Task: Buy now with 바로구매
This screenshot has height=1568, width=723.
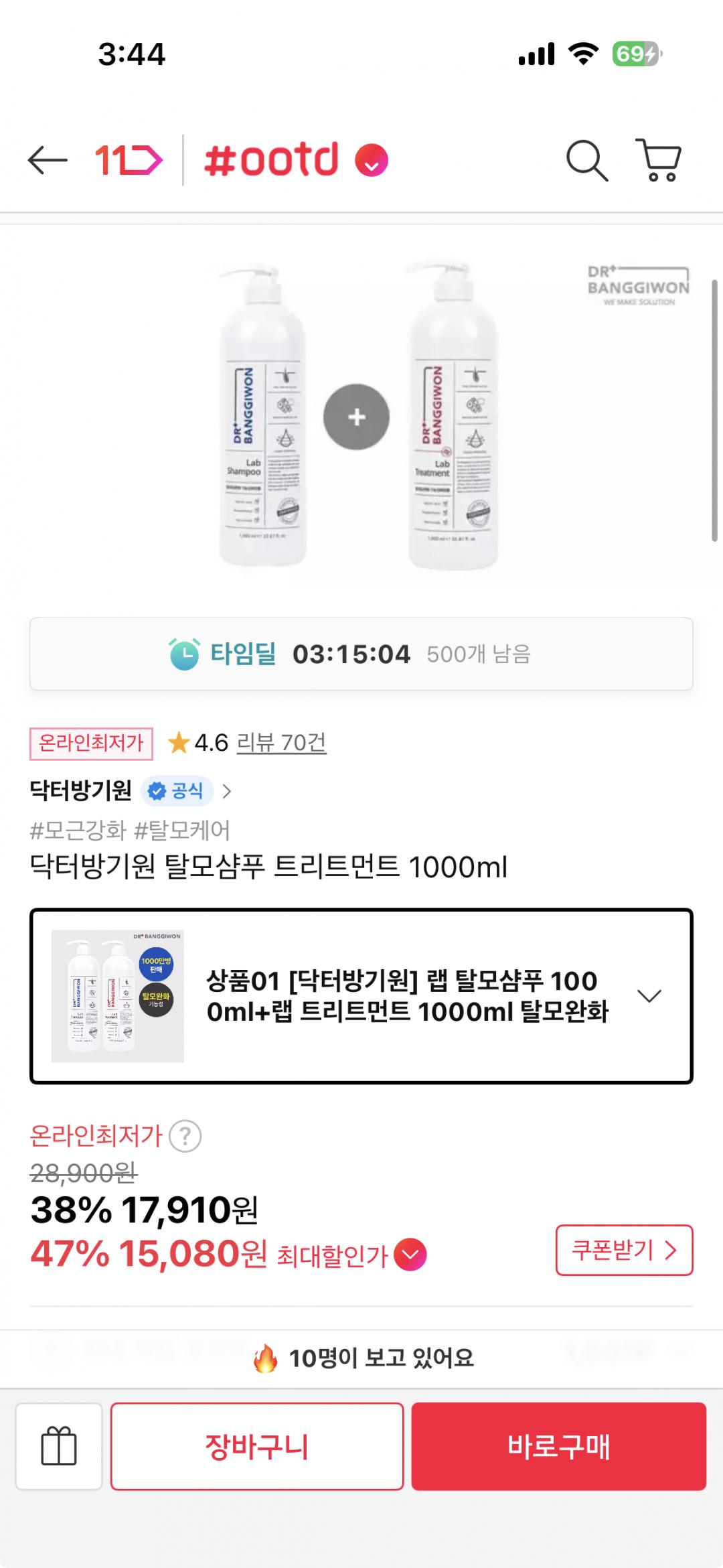Action: [x=559, y=1446]
